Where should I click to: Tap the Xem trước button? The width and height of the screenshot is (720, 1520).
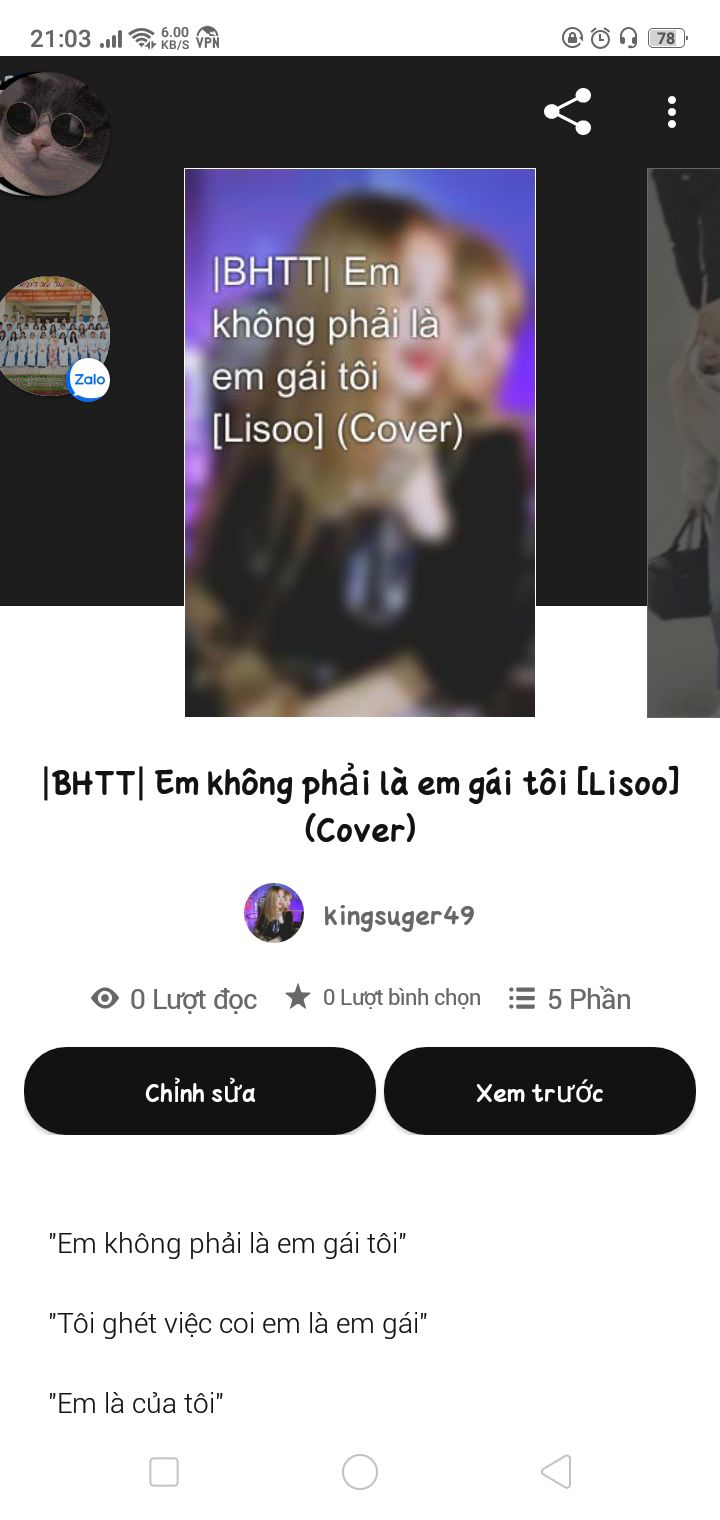coord(540,1092)
